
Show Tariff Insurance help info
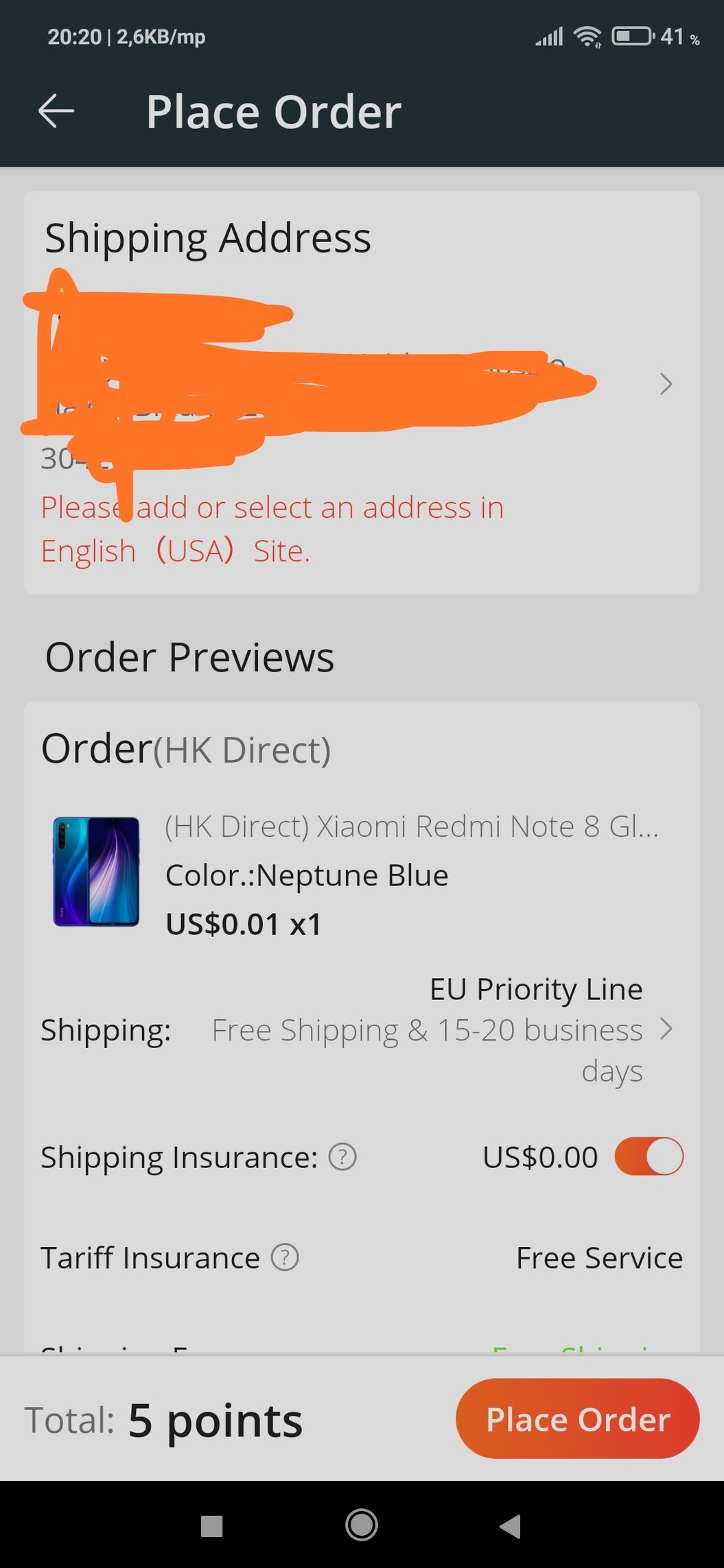coord(285,1257)
